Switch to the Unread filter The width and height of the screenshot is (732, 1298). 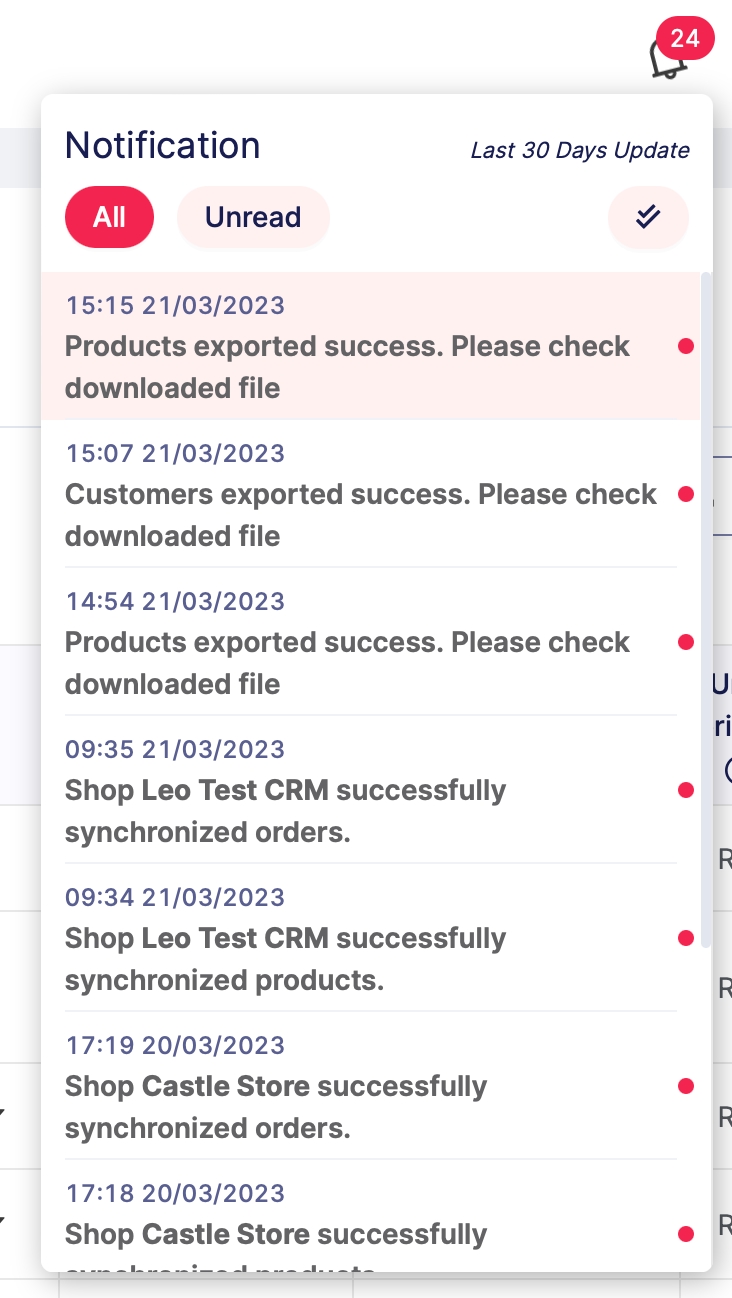click(x=253, y=217)
